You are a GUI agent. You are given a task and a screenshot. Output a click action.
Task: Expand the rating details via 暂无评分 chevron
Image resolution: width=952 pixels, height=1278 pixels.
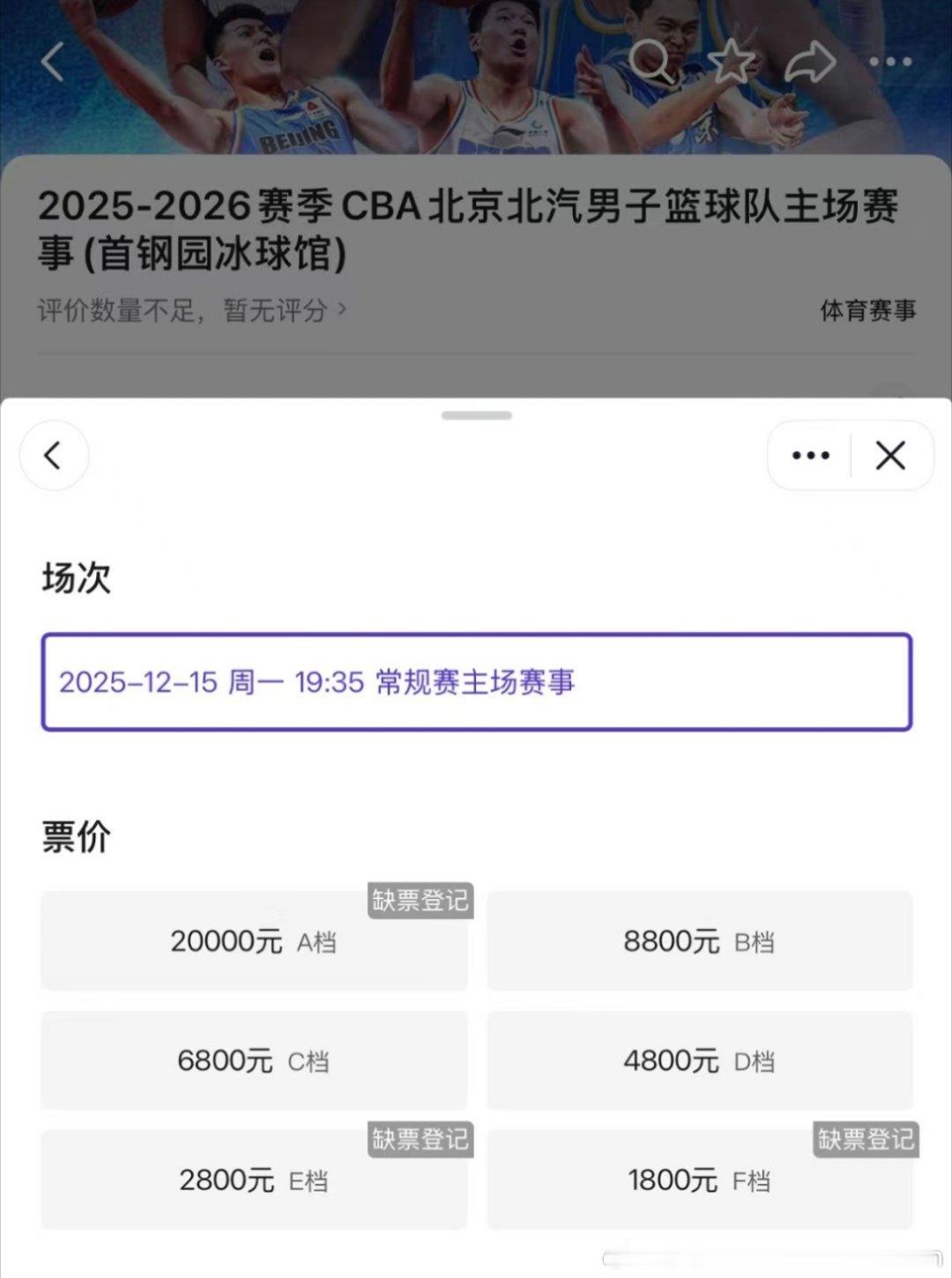(273, 310)
